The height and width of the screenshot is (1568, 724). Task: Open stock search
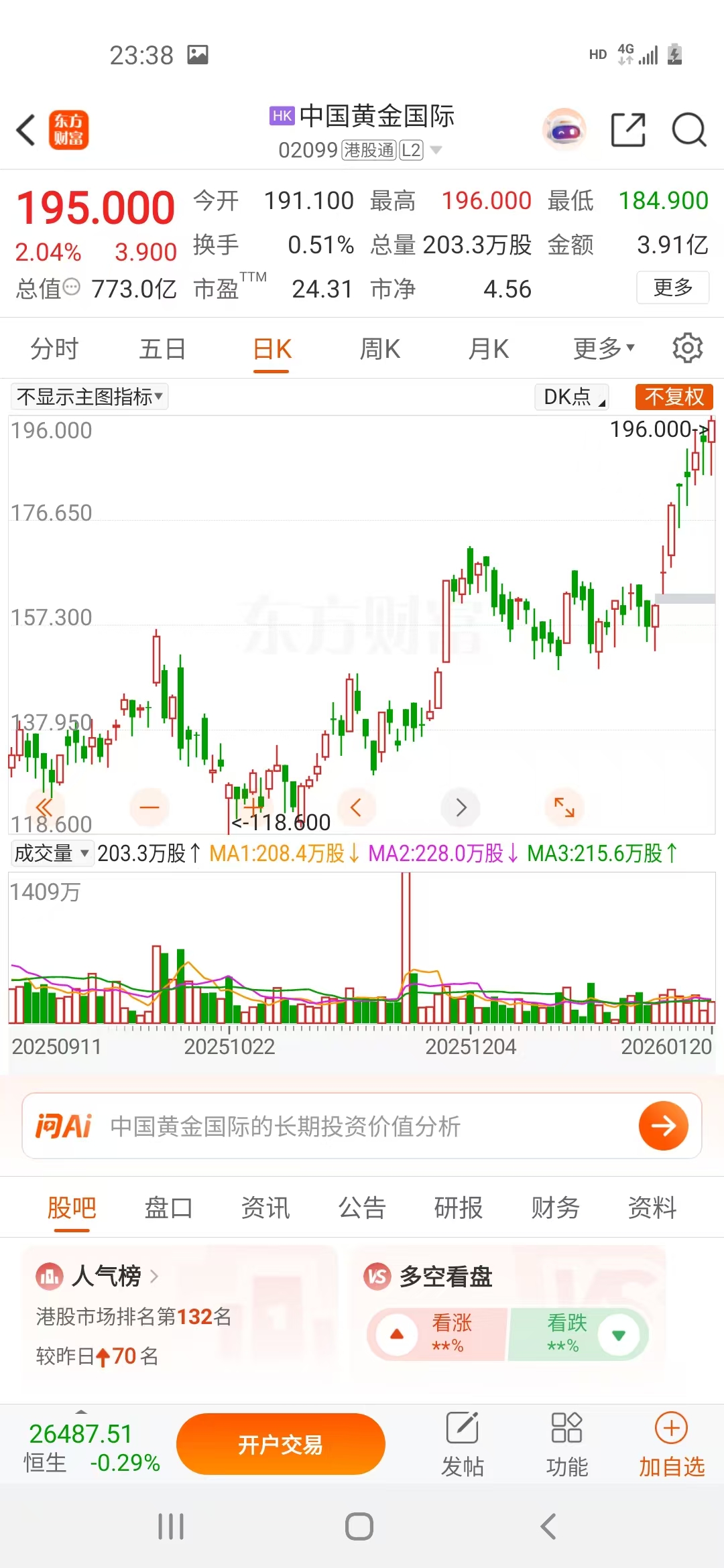688,130
